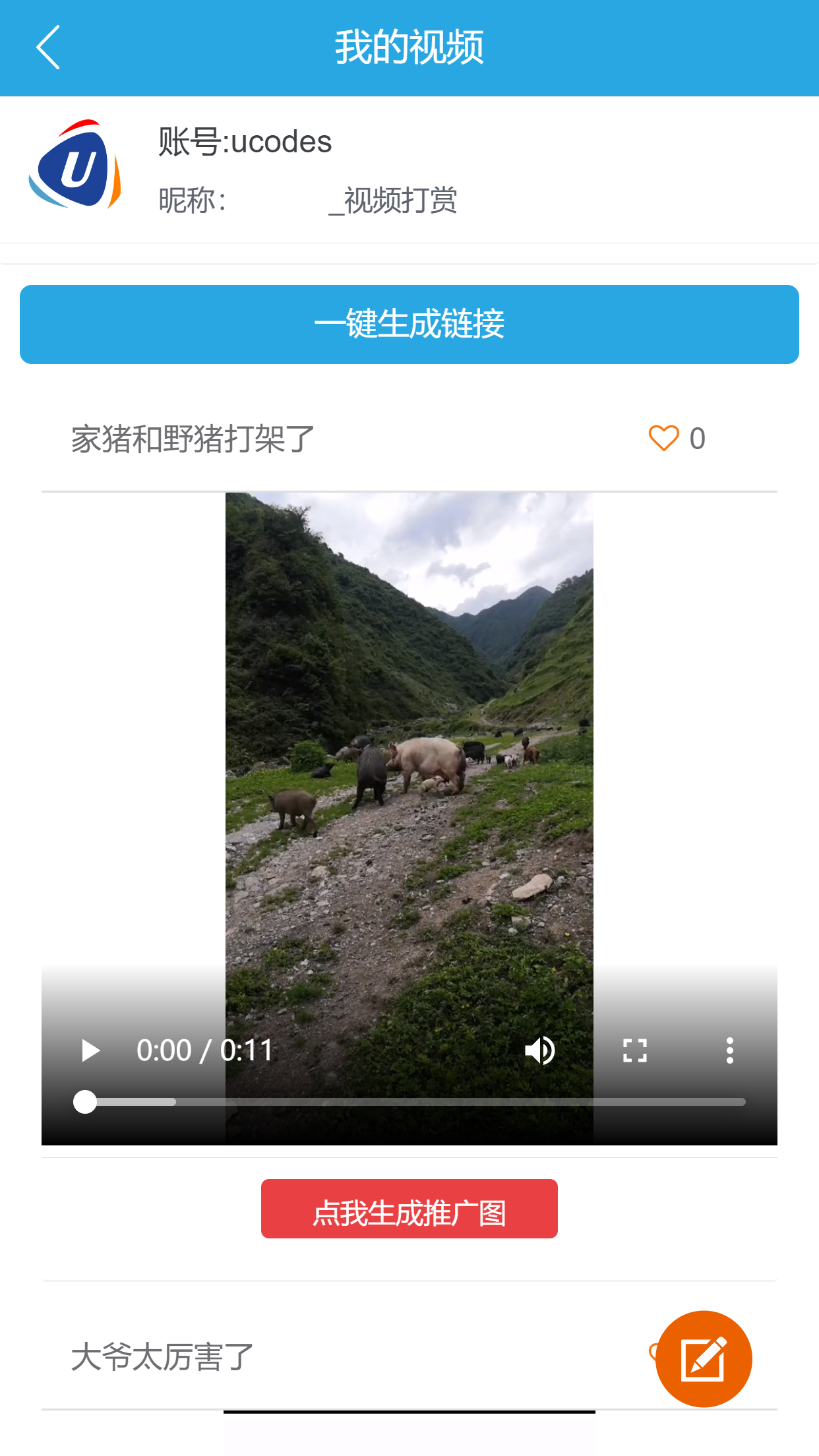Enter fullscreen video mode
The width and height of the screenshot is (819, 1456).
(x=634, y=1050)
